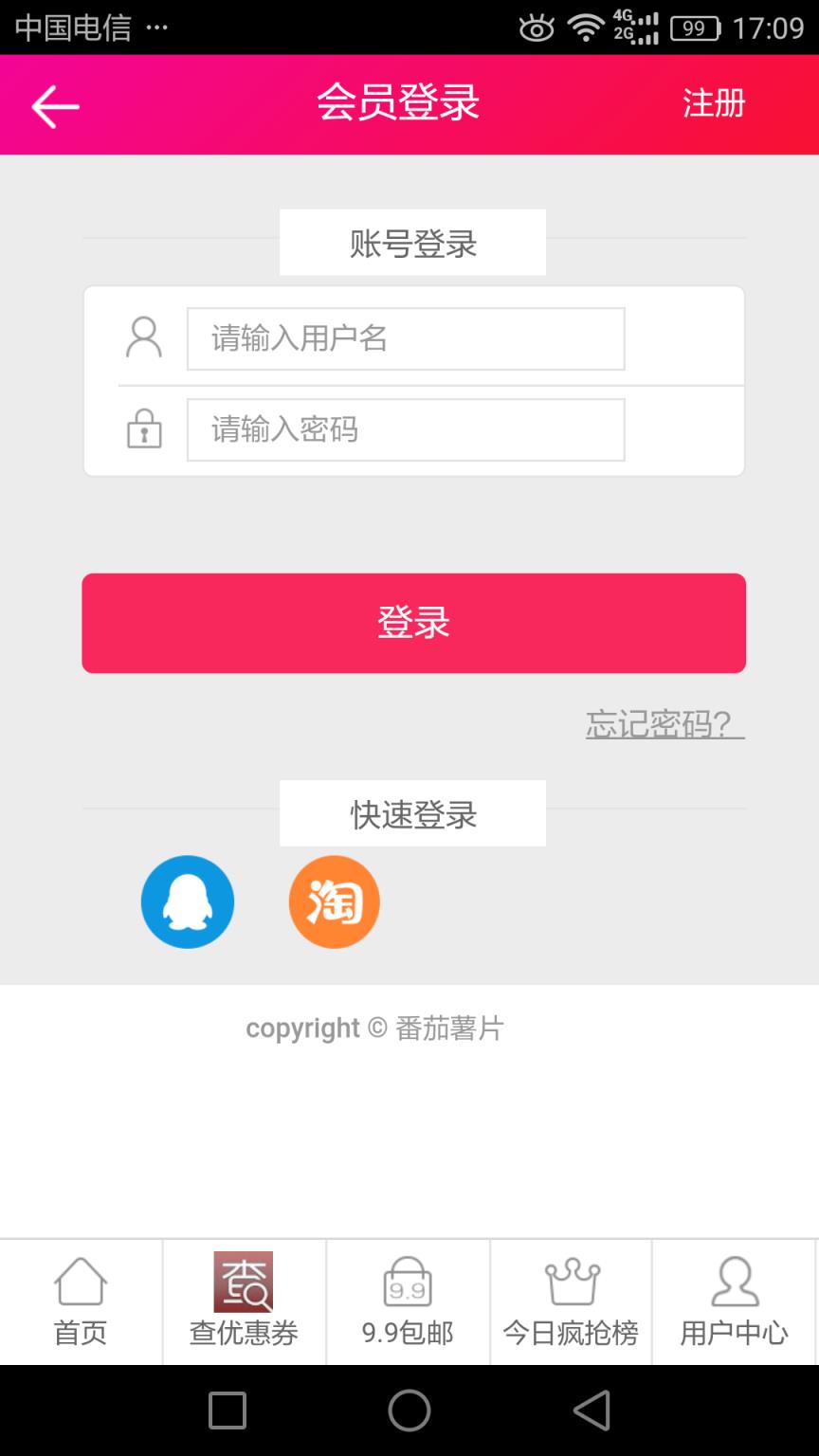Tap the username input field
Image resolution: width=819 pixels, height=1456 pixels.
[x=407, y=337]
